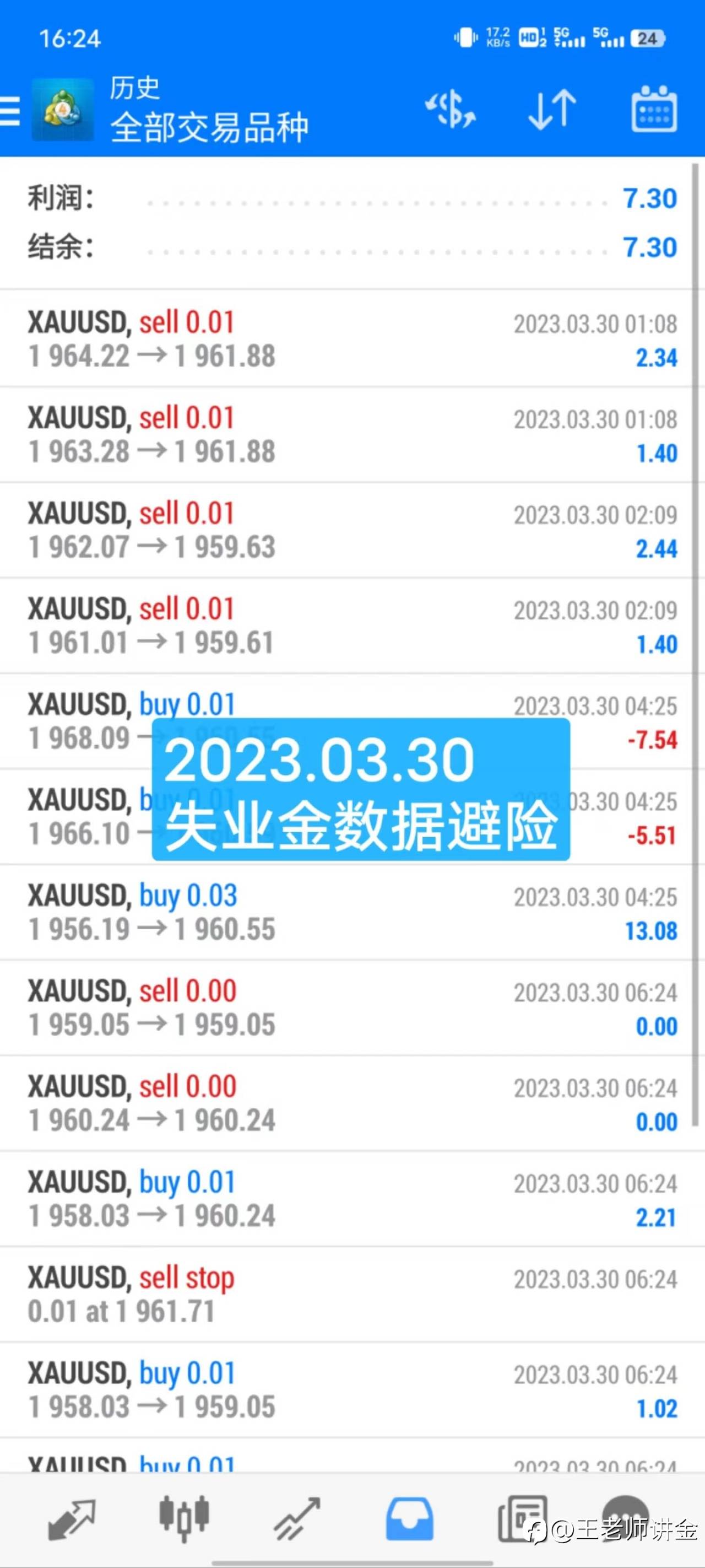The width and height of the screenshot is (705, 1568).
Task: Open the side drawer menu
Action: 10,111
